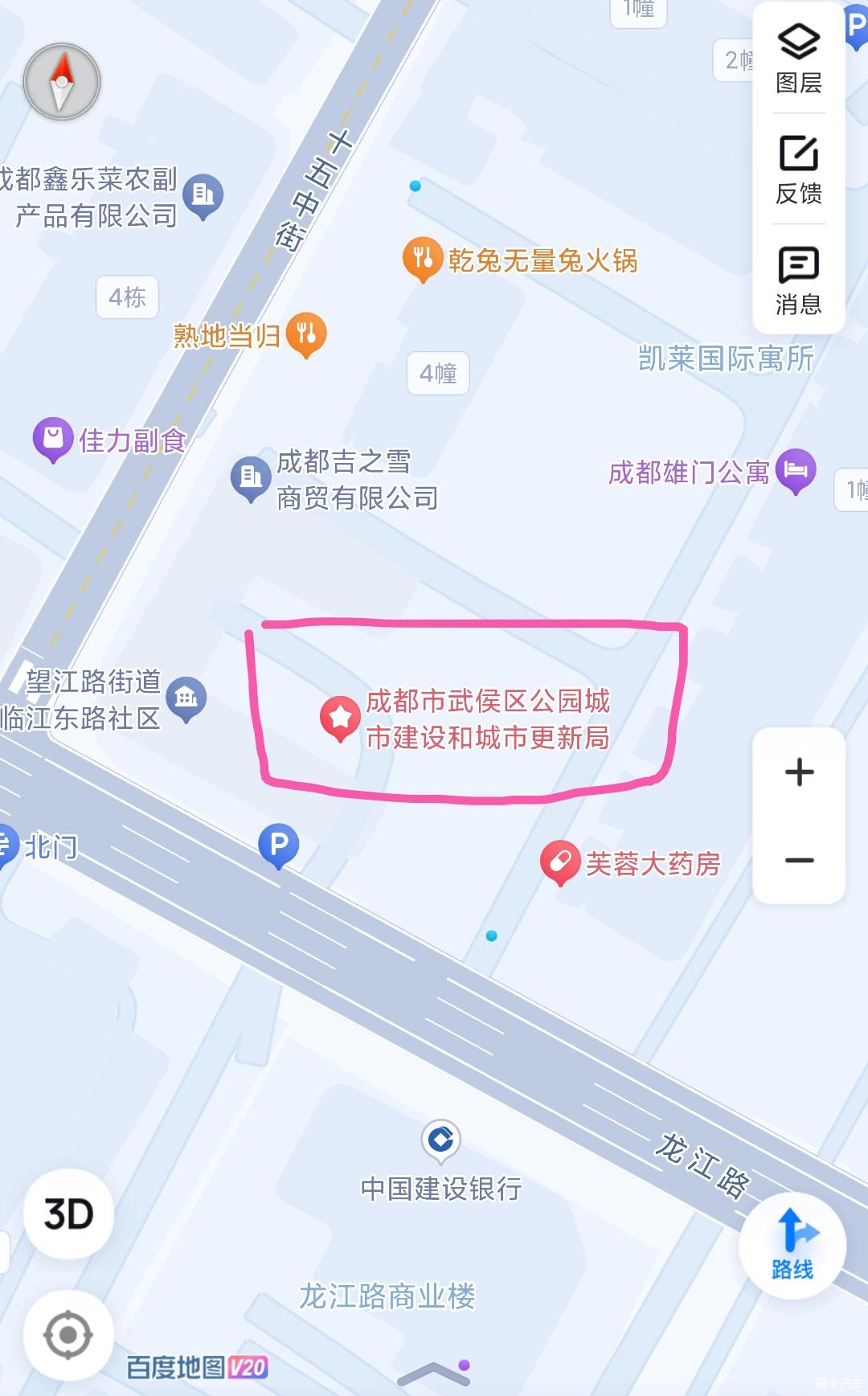This screenshot has width=868, height=1396.
Task: Tap the parking marker beside 龙江路
Action: [x=278, y=846]
